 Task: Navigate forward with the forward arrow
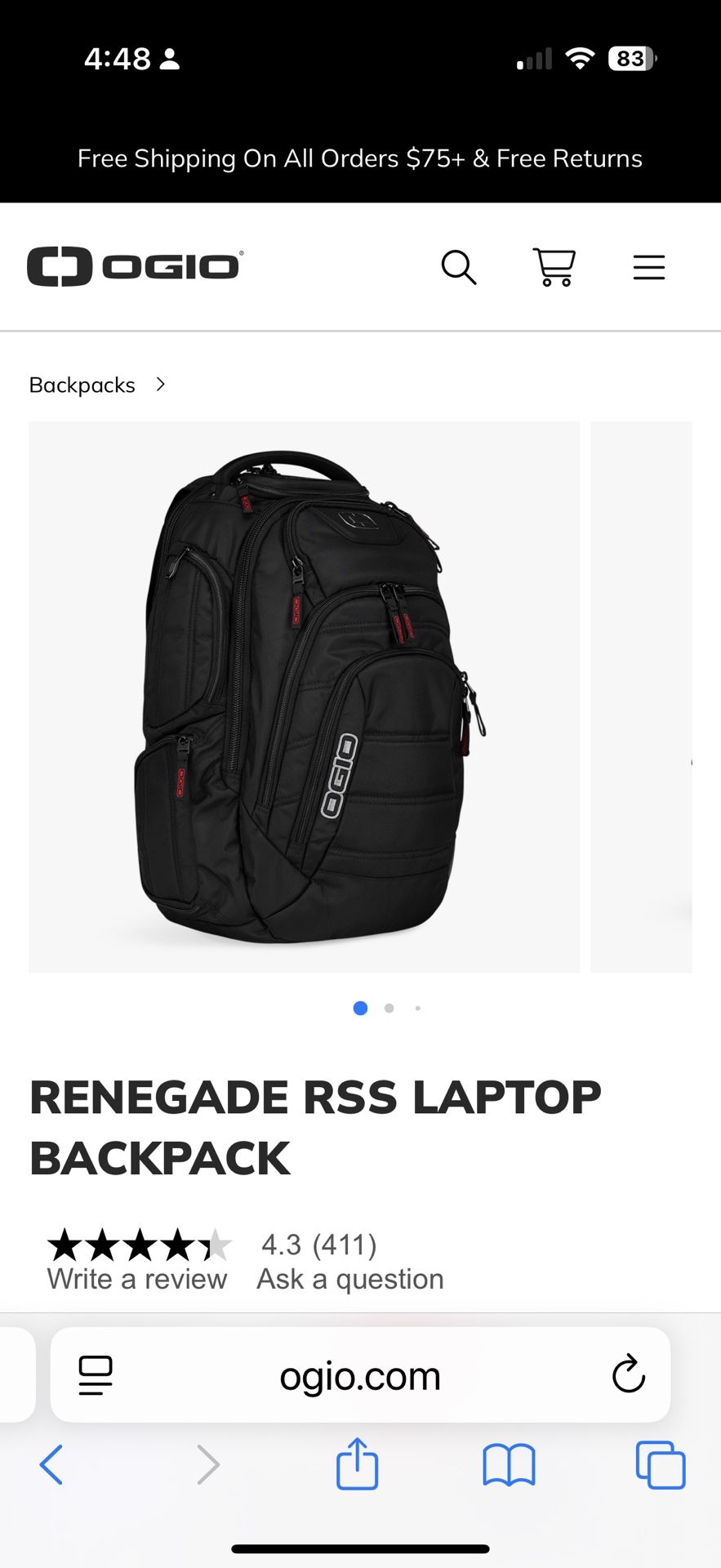[207, 1464]
